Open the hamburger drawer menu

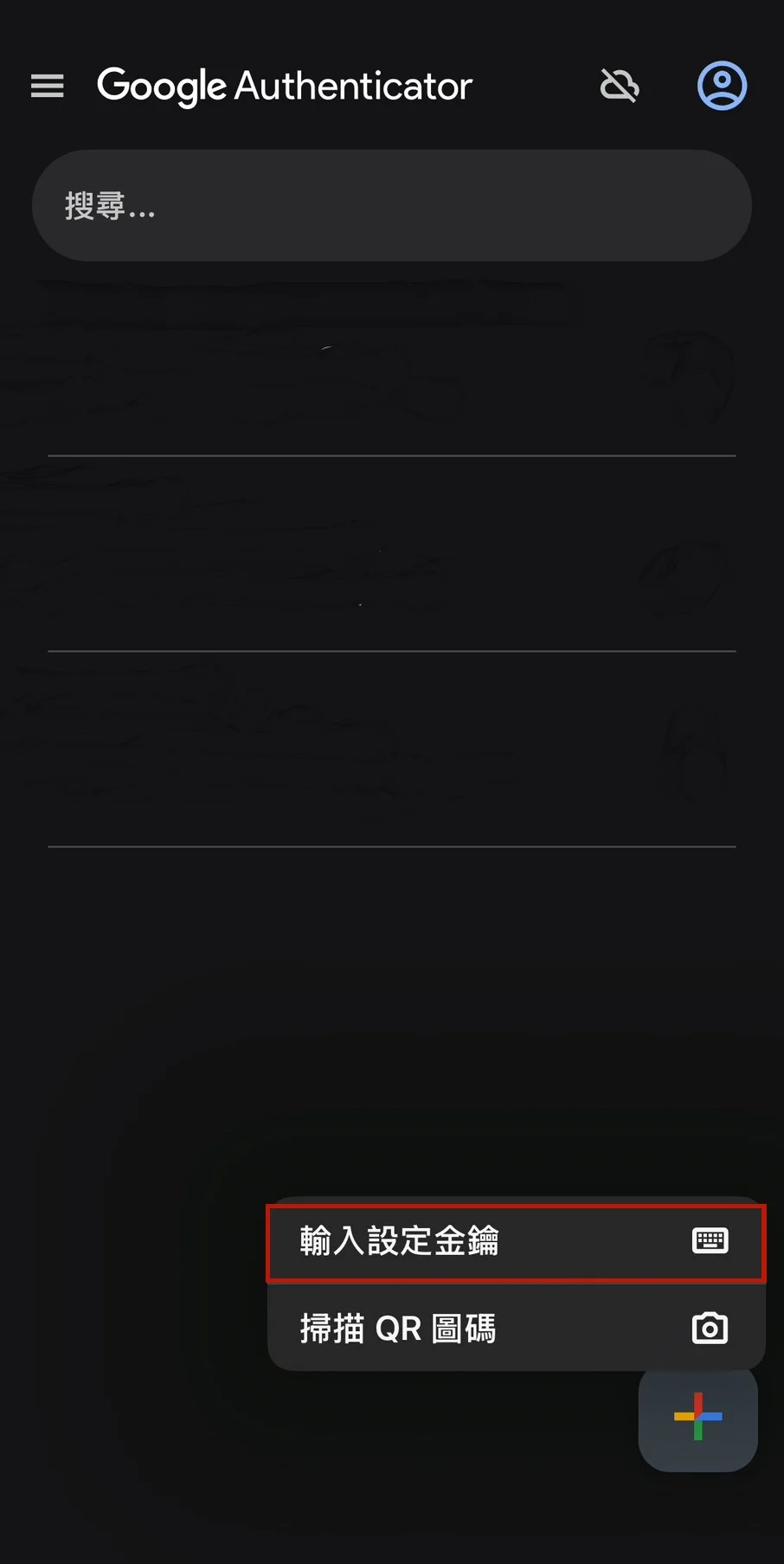[x=48, y=86]
